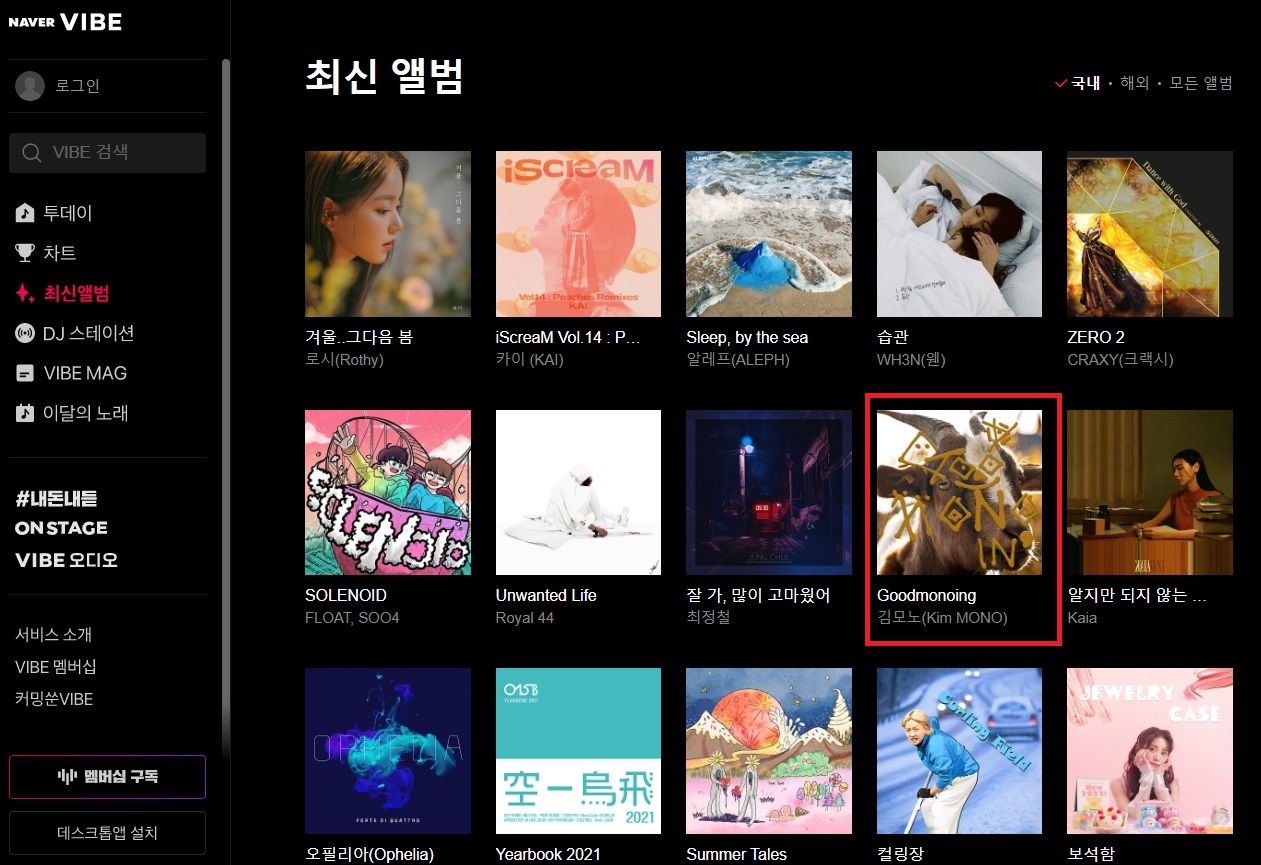Image resolution: width=1261 pixels, height=865 pixels.
Task: Open the 차트 page
Action: pyautogui.click(x=59, y=253)
